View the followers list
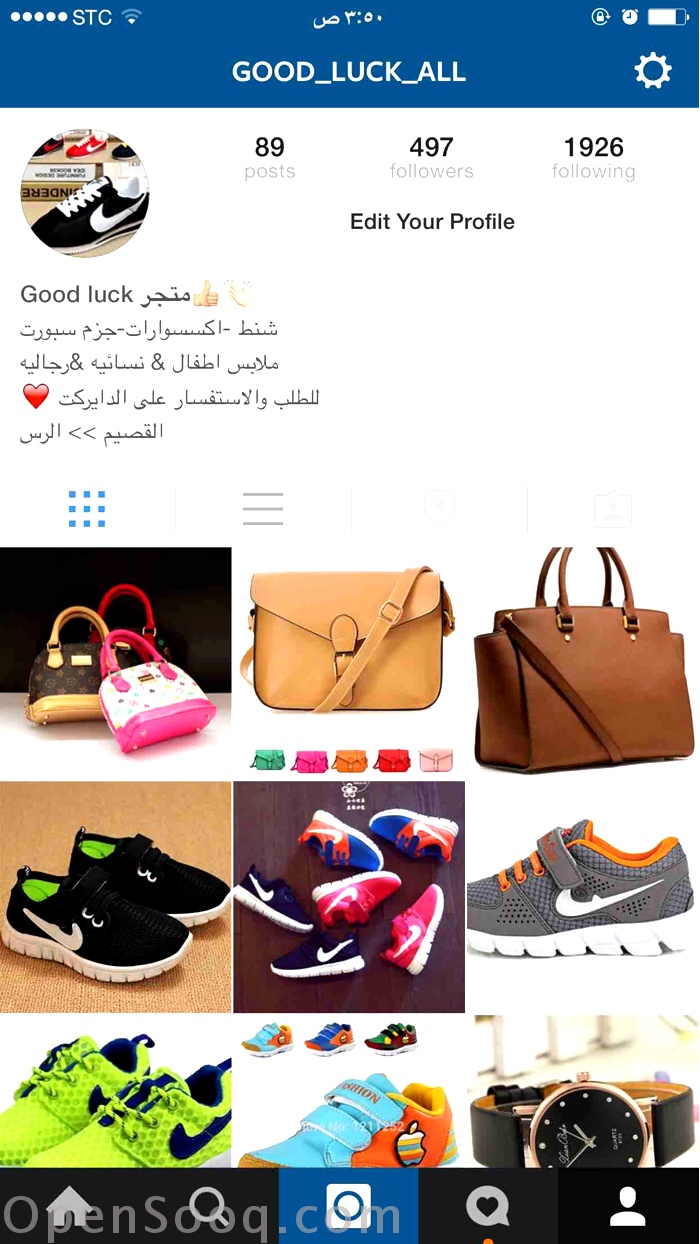 tap(432, 158)
